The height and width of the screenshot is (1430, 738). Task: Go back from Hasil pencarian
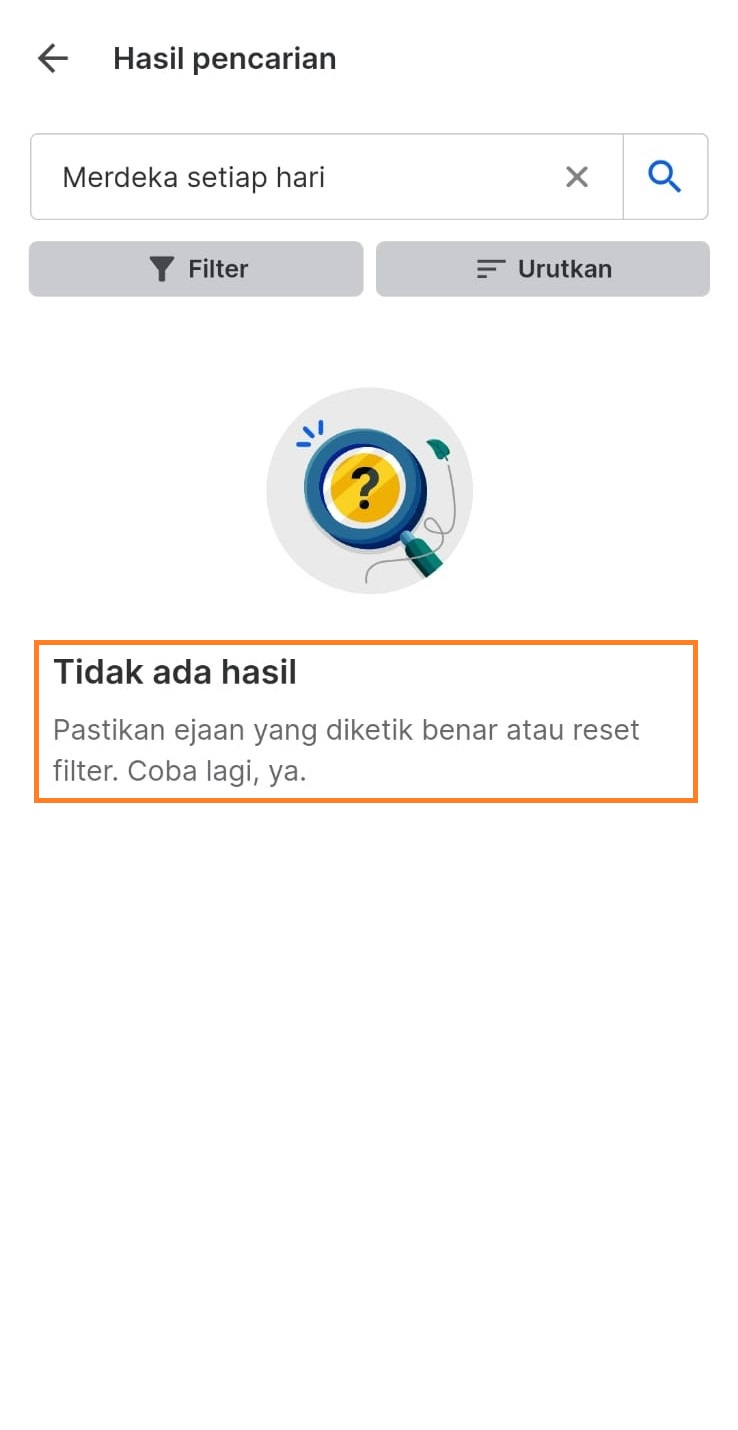tap(52, 59)
